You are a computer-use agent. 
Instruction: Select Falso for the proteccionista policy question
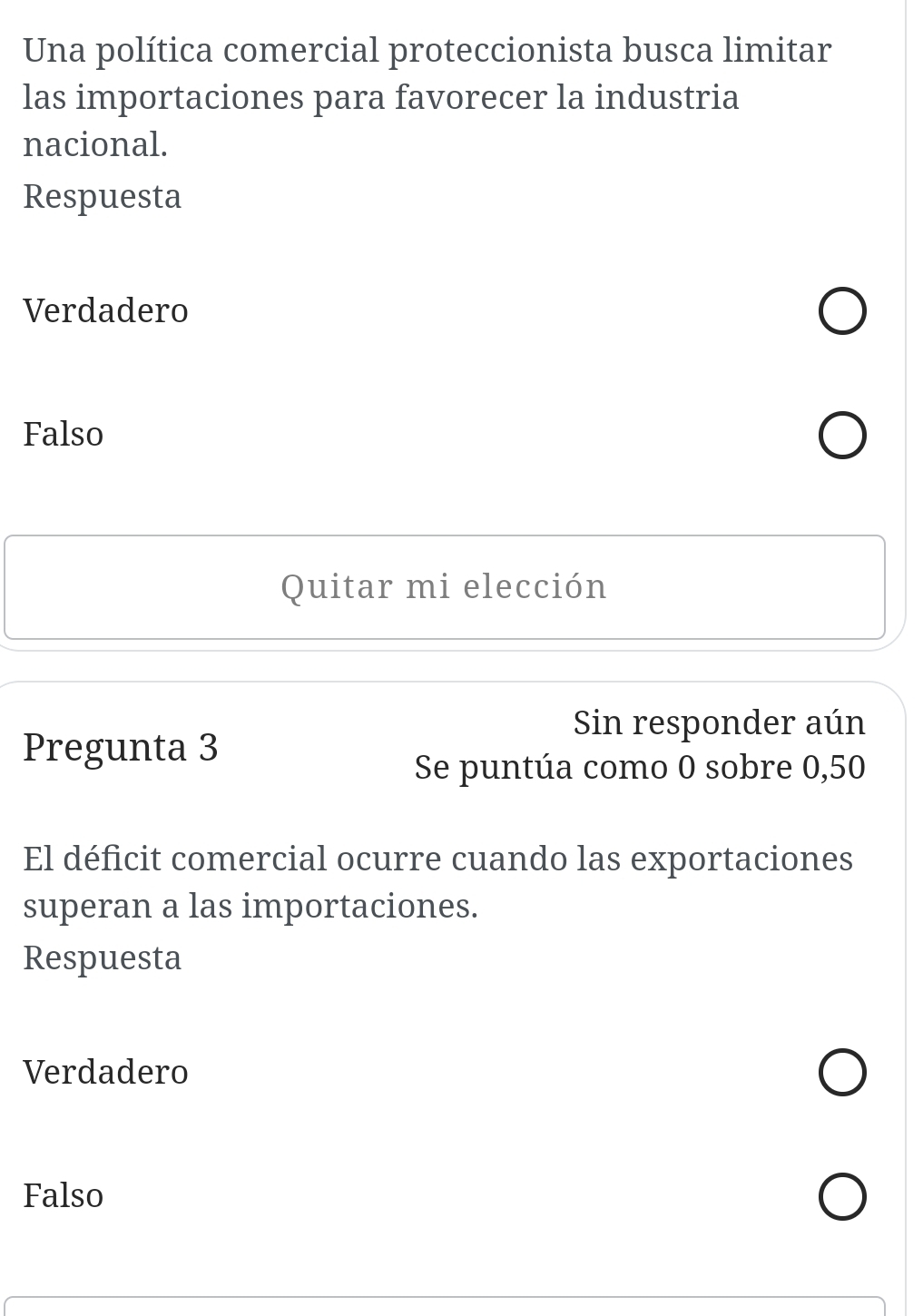[x=843, y=437]
